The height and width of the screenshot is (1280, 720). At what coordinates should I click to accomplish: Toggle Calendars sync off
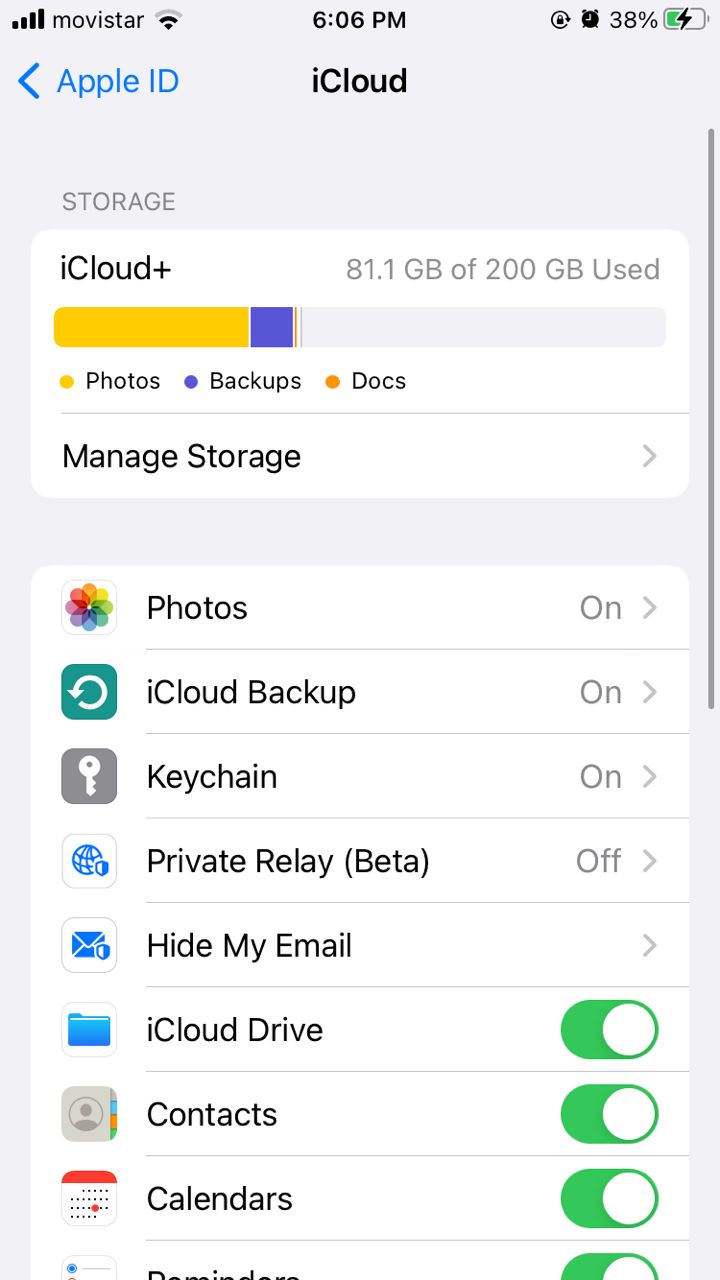point(610,1198)
